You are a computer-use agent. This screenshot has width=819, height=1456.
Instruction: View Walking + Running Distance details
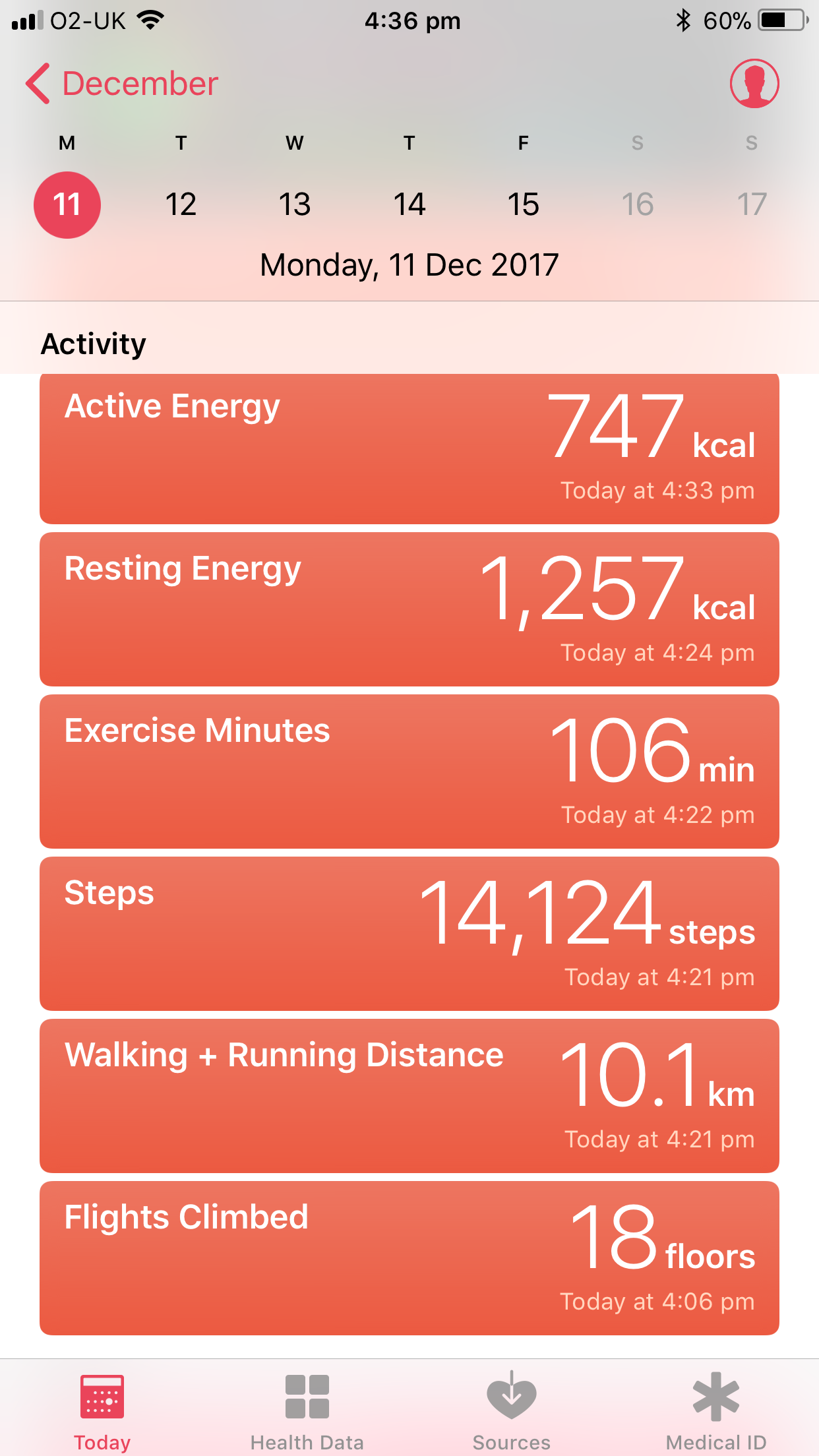tap(409, 1096)
